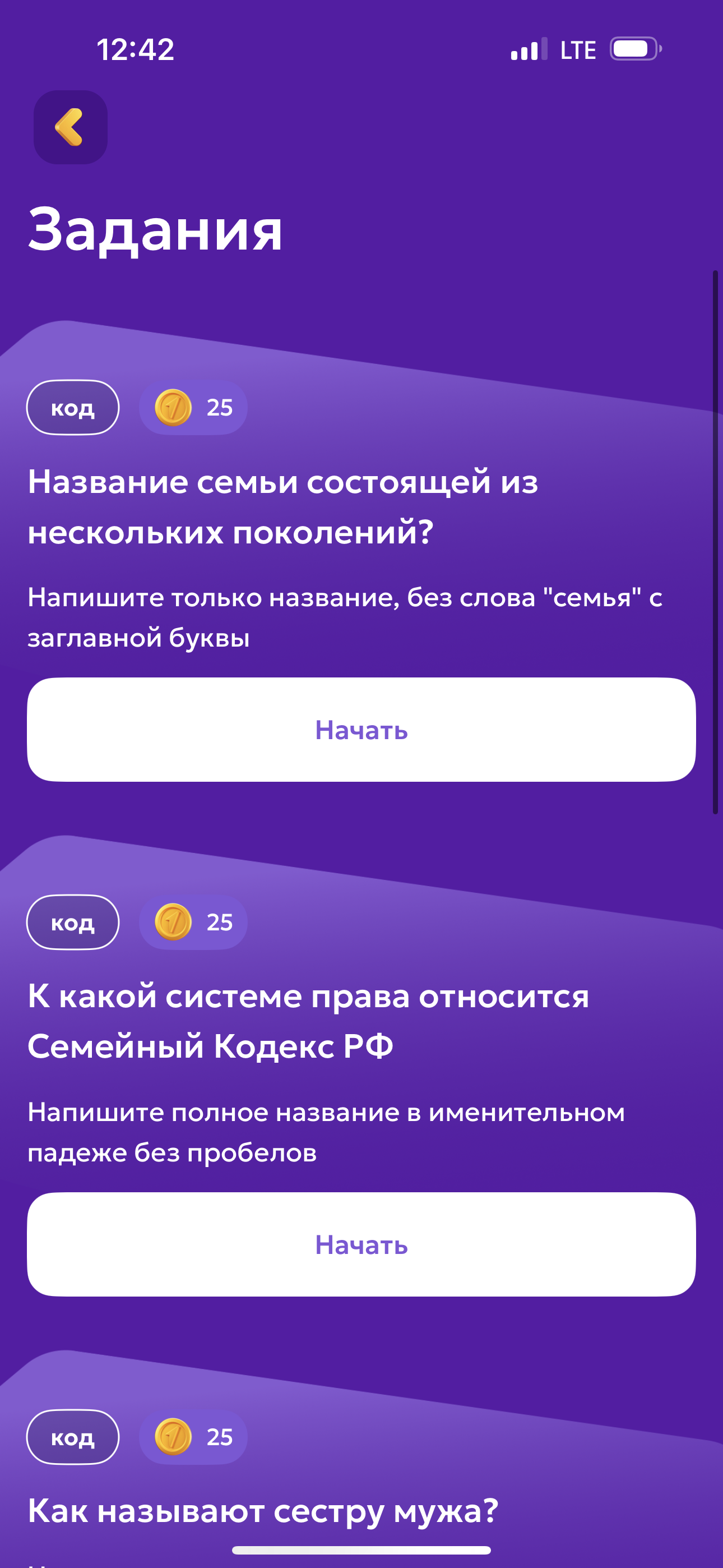The width and height of the screenshot is (723, 1568).
Task: Tap Начать under the Семейный Кодекс РФ question
Action: 361,1244
